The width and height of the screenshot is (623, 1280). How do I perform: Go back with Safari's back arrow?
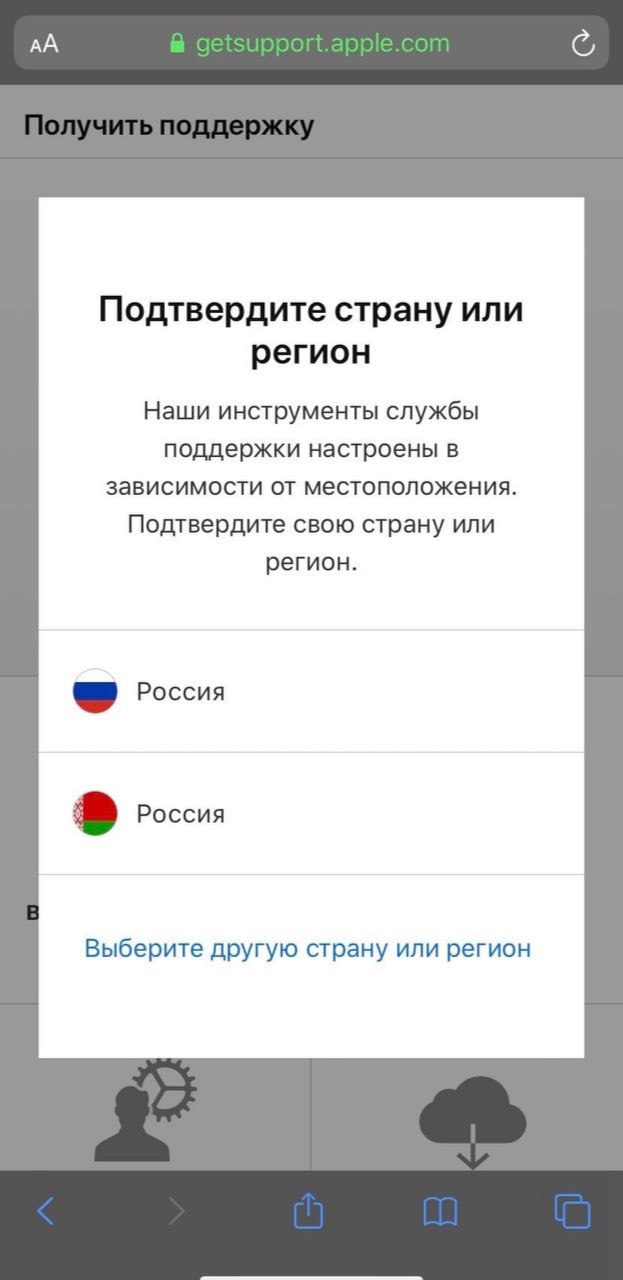point(45,1212)
